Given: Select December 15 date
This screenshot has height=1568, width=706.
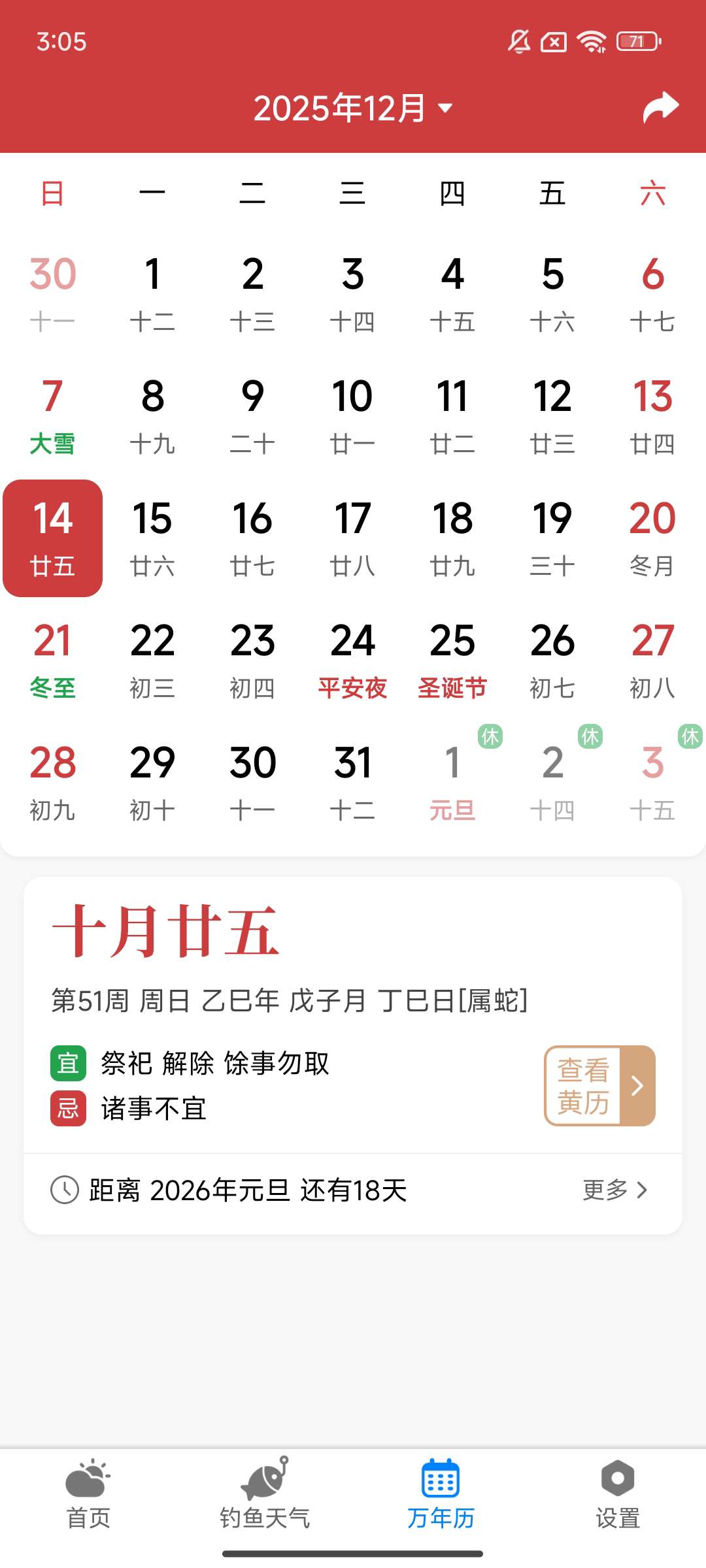Looking at the screenshot, I should coord(152,538).
